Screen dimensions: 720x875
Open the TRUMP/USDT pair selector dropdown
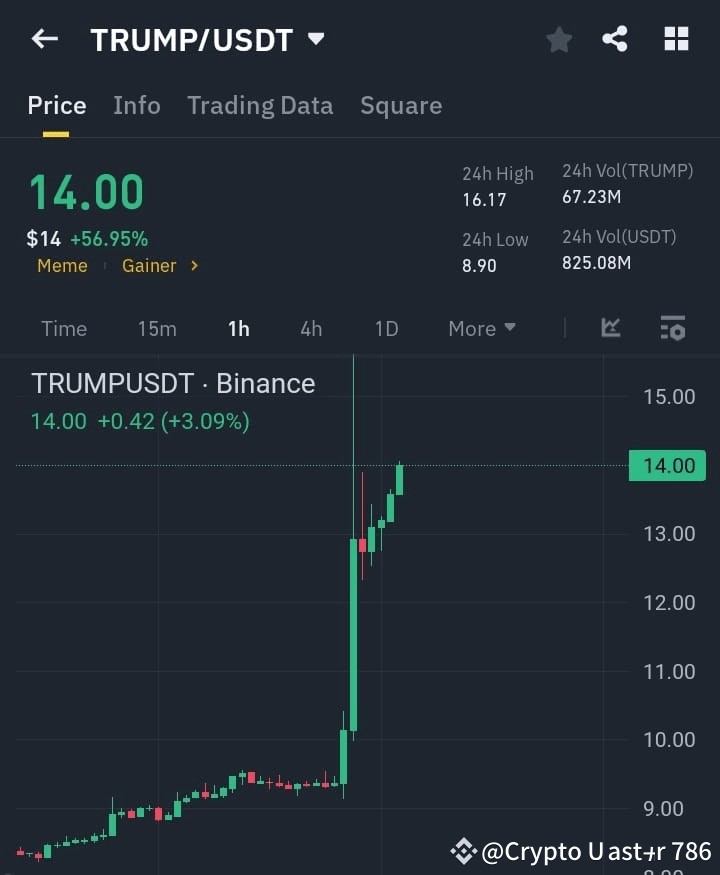[x=316, y=39]
